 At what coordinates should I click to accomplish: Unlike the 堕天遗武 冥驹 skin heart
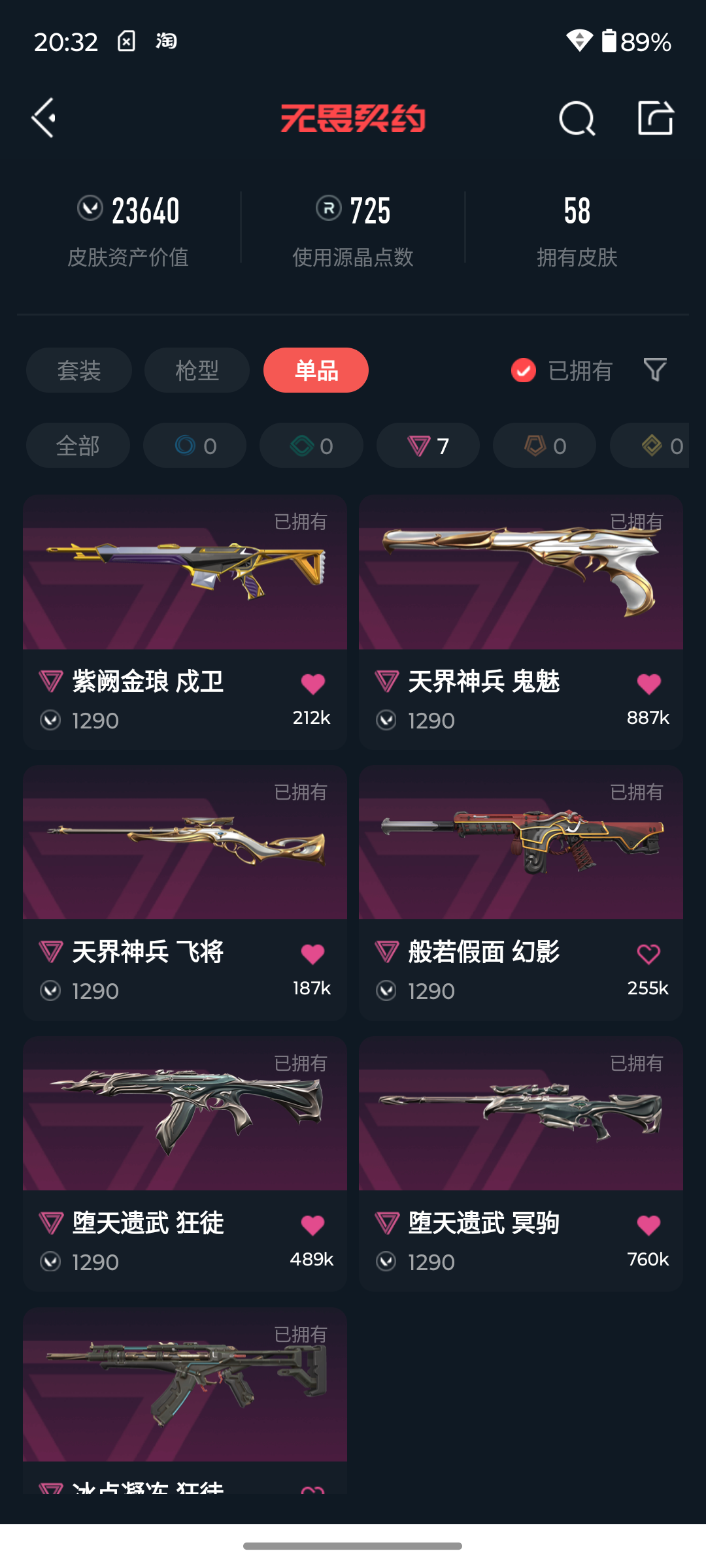pyautogui.click(x=648, y=1225)
